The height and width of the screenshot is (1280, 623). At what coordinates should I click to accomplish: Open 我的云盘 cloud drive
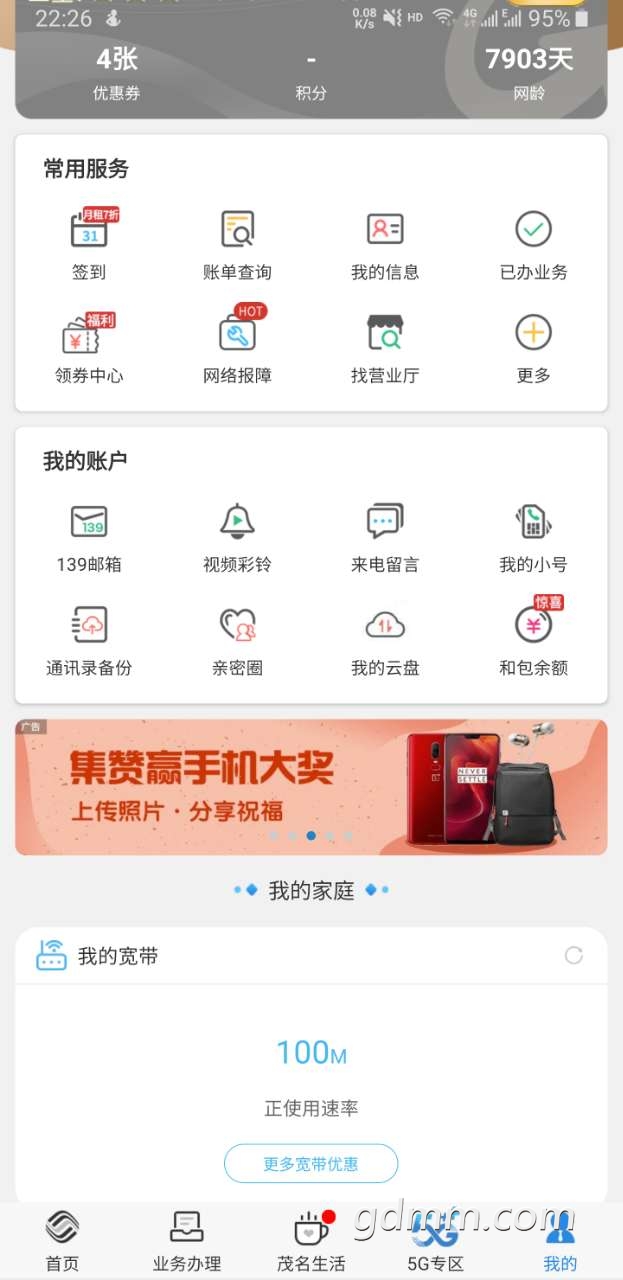[x=385, y=641]
